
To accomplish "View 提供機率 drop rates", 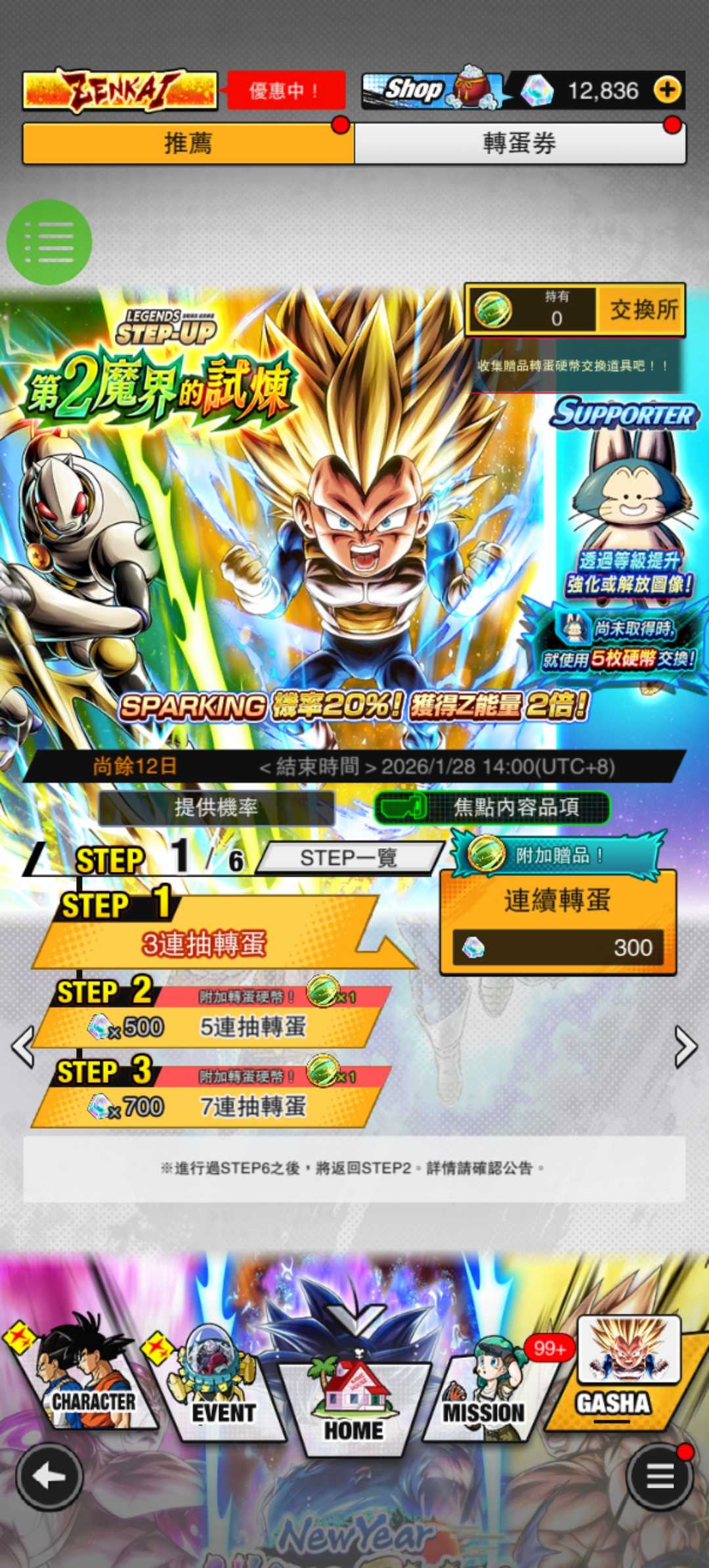I will point(216,808).
